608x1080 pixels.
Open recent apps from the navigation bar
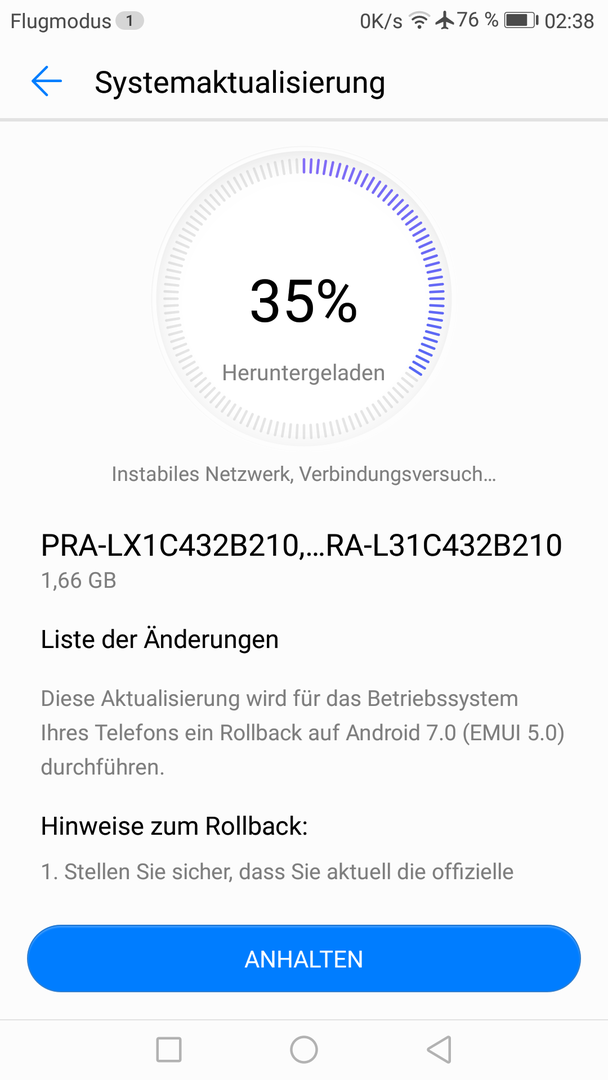pyautogui.click(x=169, y=1050)
